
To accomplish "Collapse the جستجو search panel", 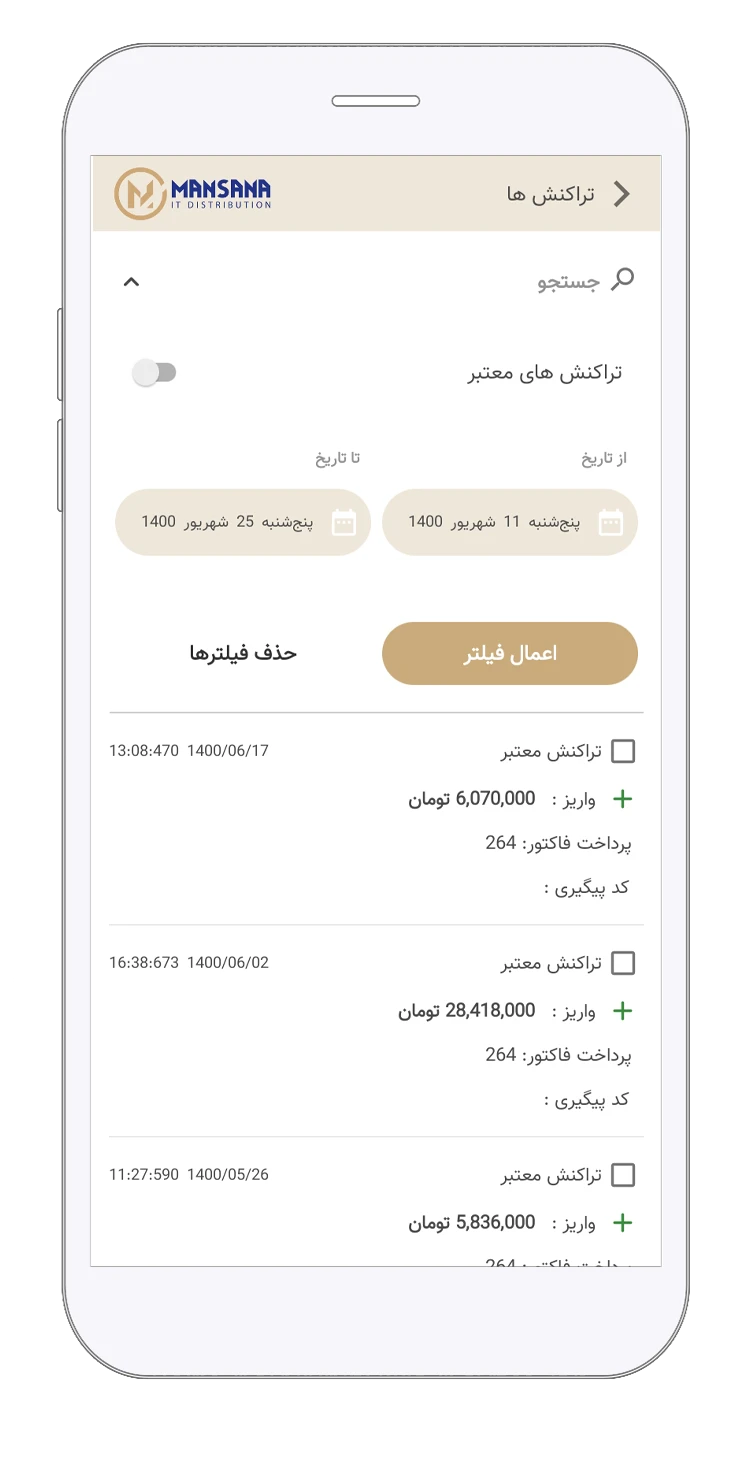I will pyautogui.click(x=131, y=282).
